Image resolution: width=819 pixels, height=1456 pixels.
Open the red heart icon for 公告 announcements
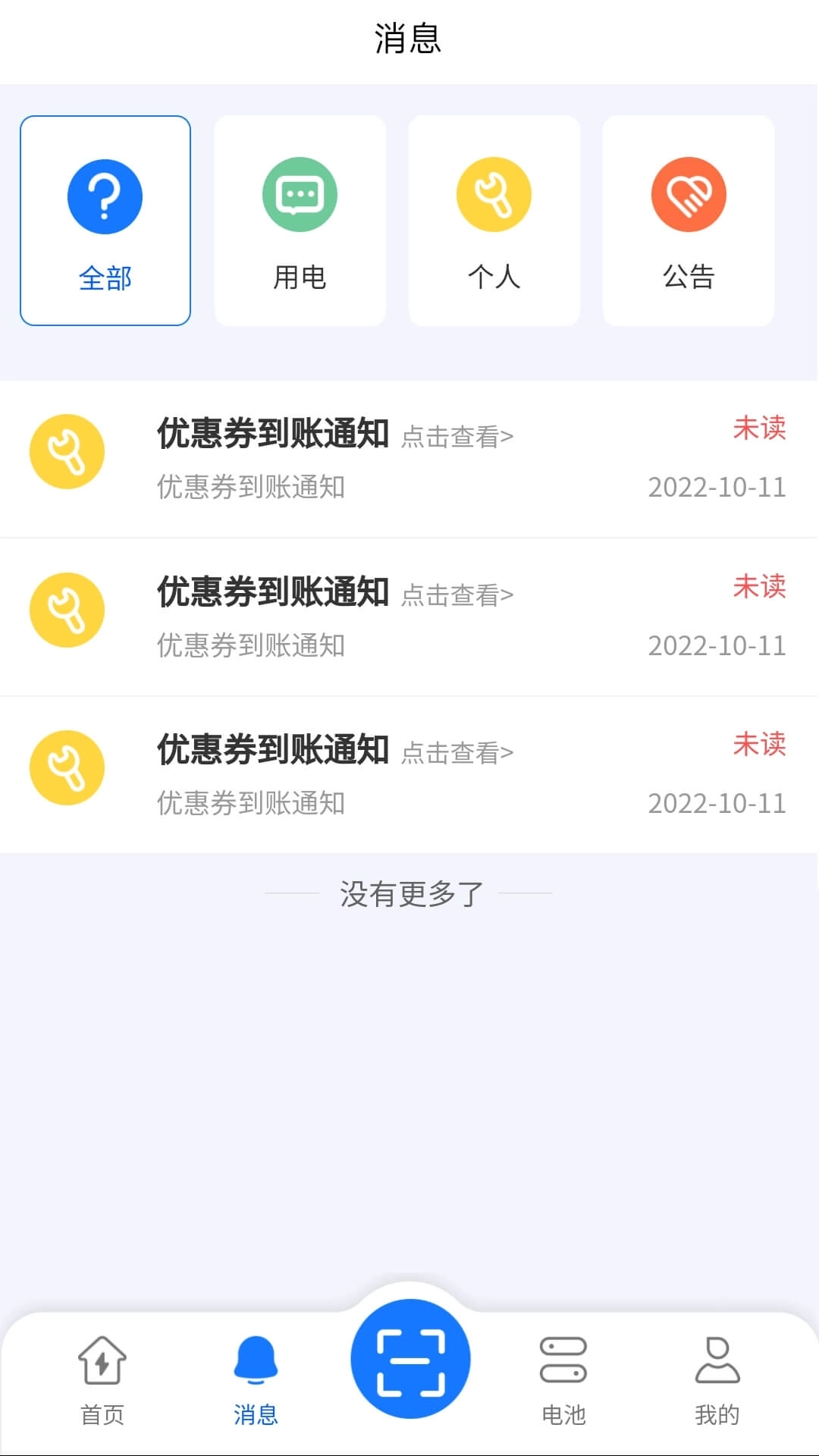coord(688,195)
